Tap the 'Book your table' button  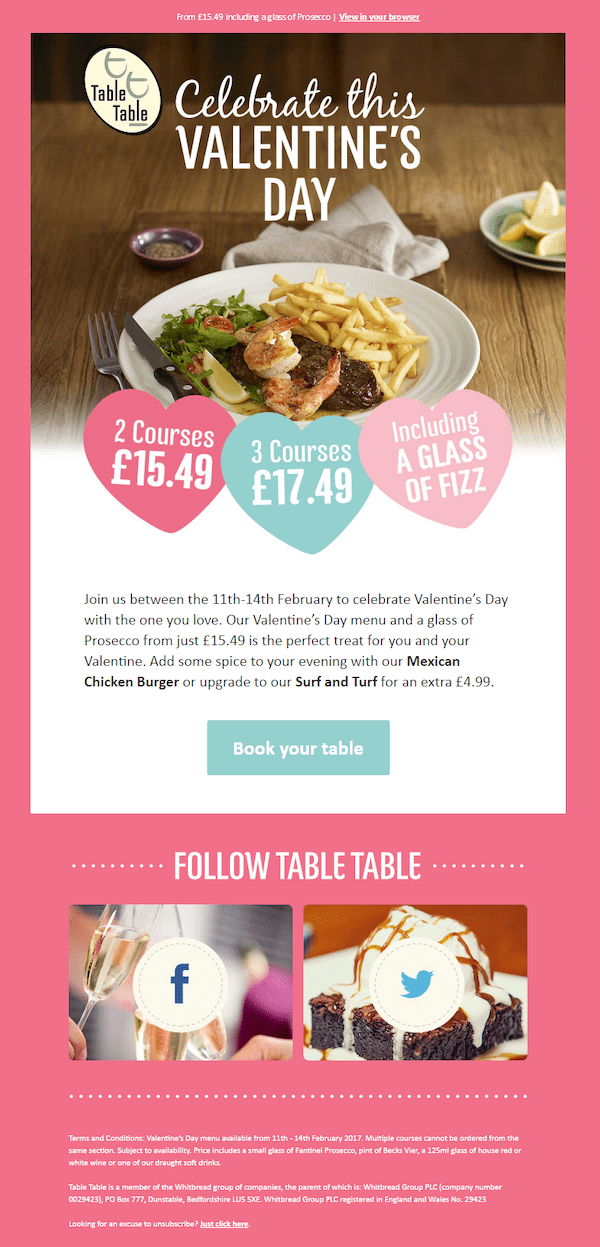[298, 748]
